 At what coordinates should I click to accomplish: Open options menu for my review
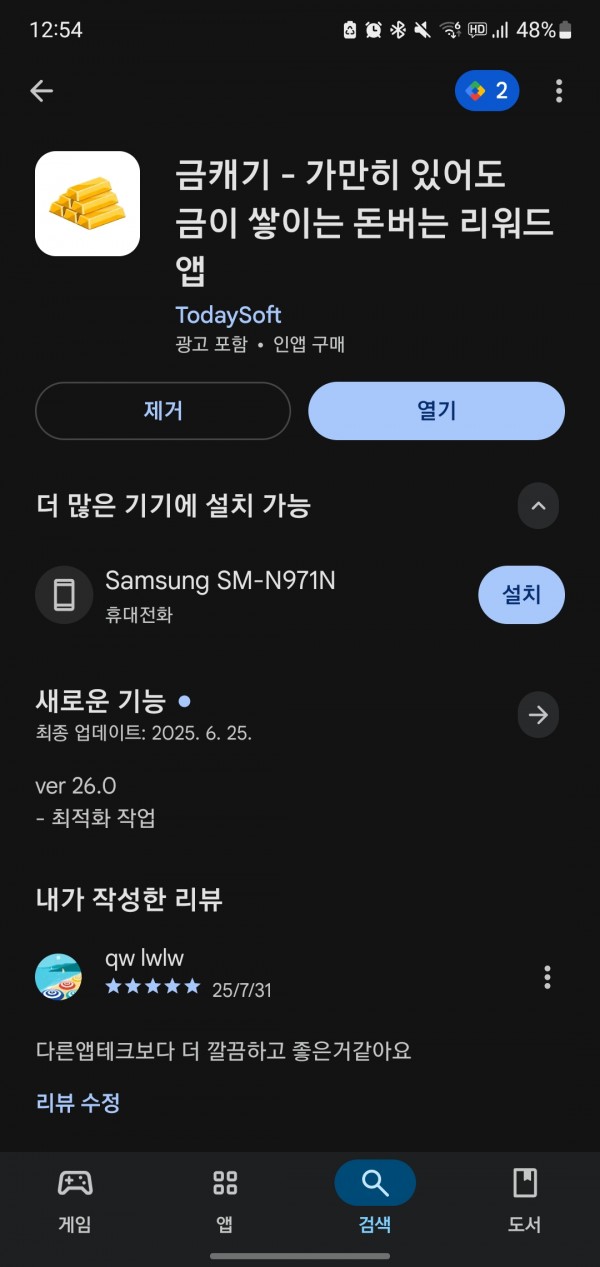coord(547,976)
